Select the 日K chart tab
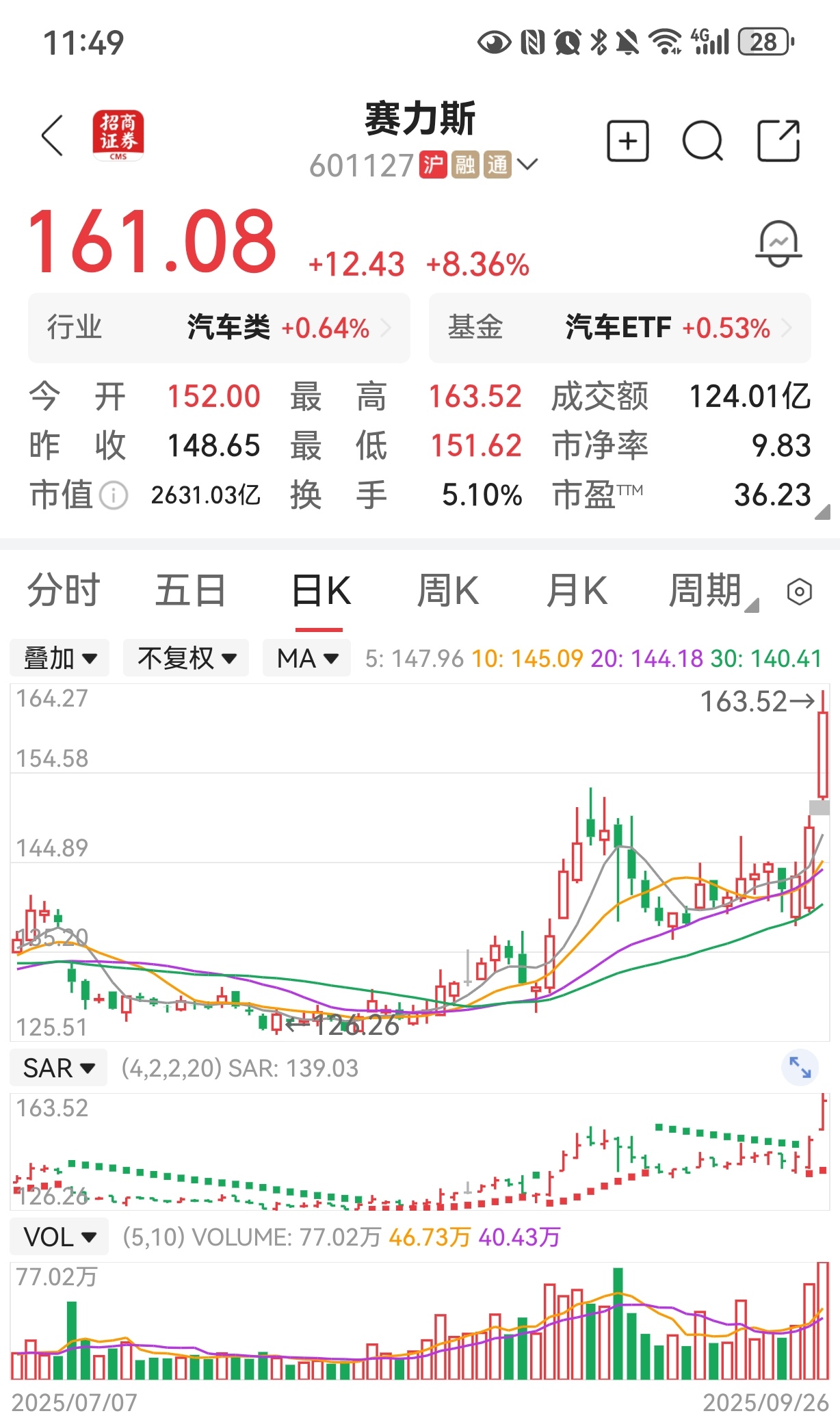The width and height of the screenshot is (840, 1420). coord(320,591)
